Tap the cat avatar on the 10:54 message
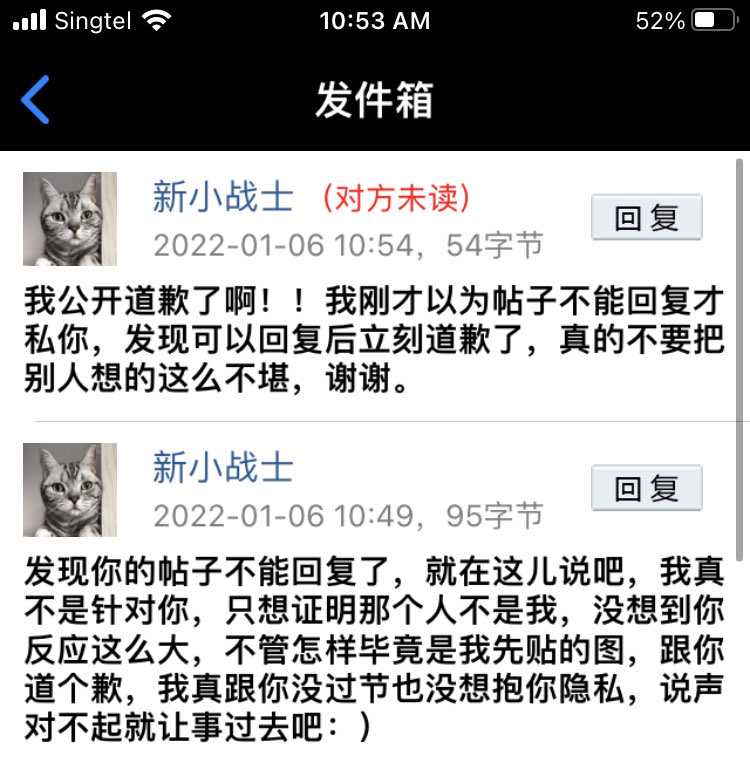Viewport: 750px width, 761px height. 69,219
